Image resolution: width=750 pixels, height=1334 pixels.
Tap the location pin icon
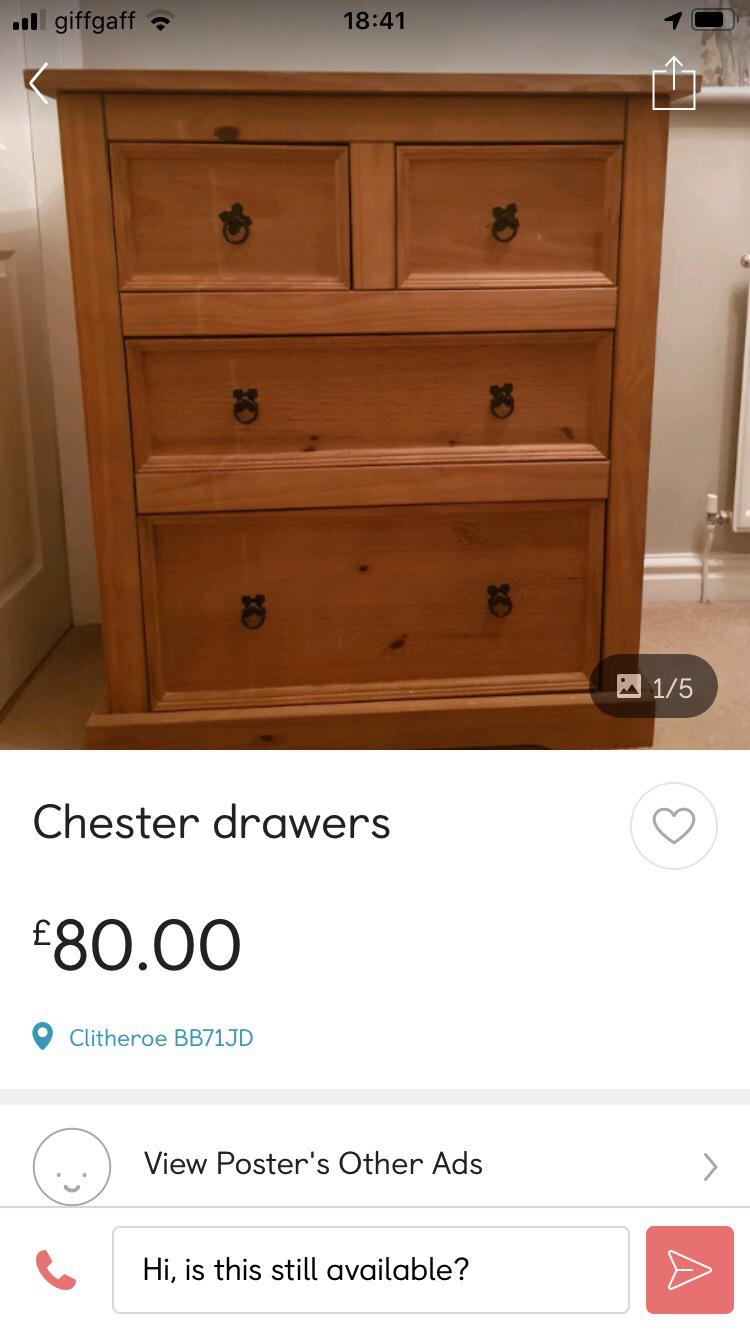(41, 1037)
